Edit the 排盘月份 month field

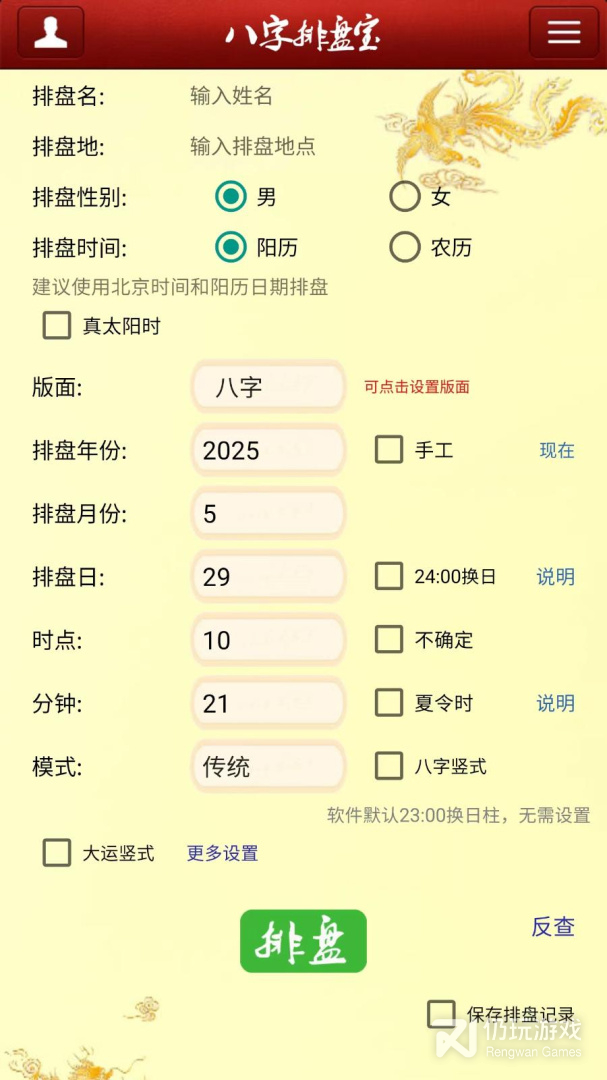tap(268, 514)
